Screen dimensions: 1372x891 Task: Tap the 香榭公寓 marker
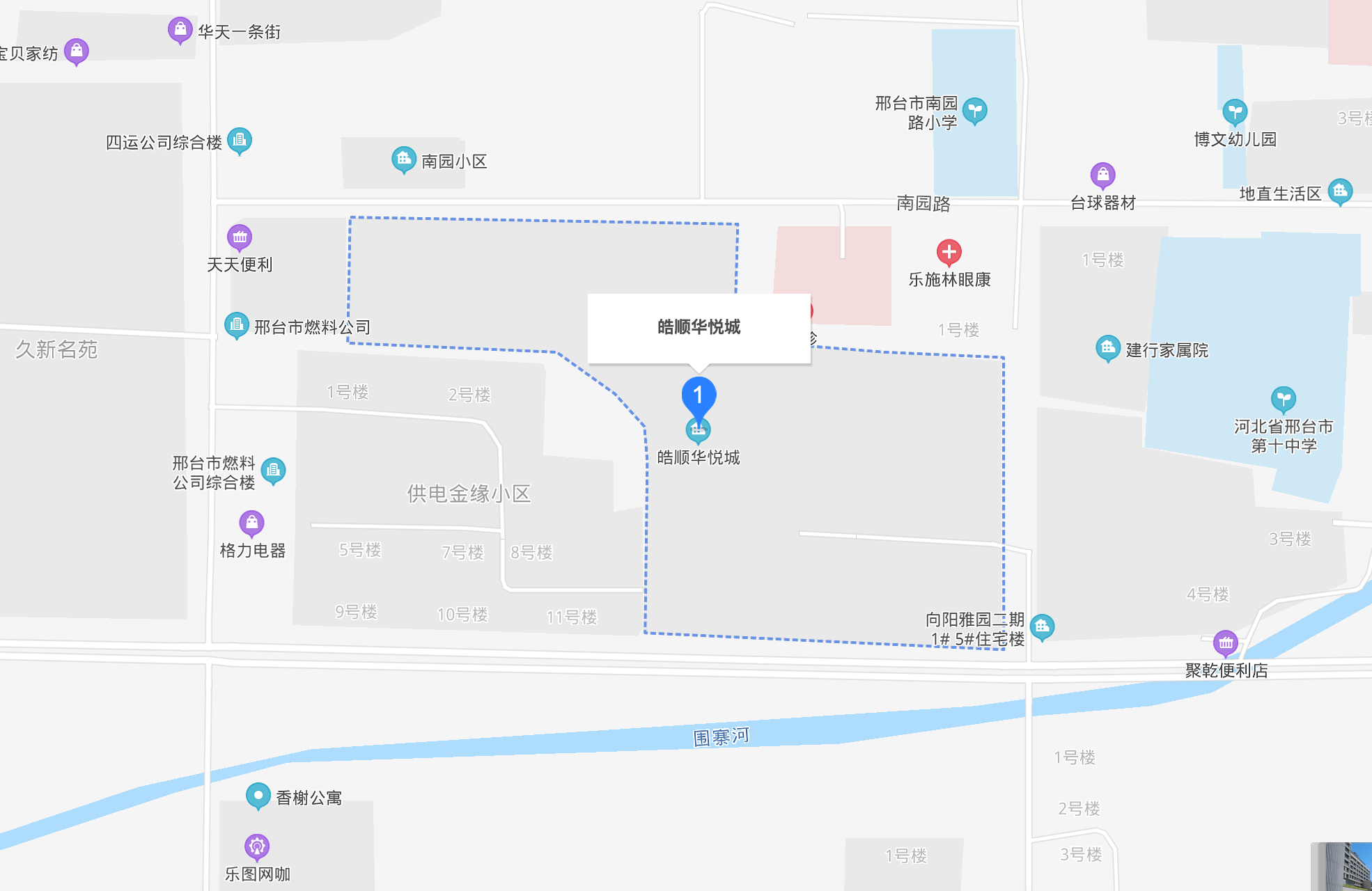pyautogui.click(x=258, y=796)
